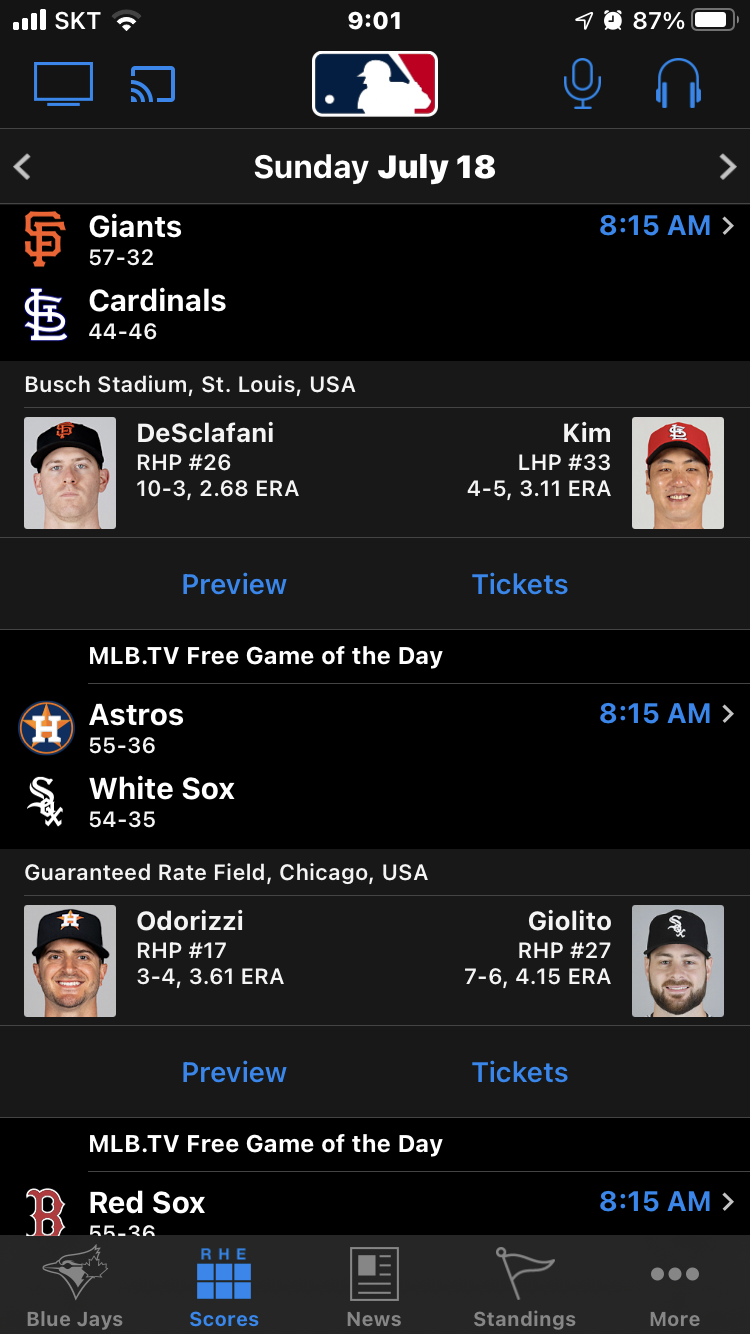The height and width of the screenshot is (1334, 750).
Task: Go to the previous day
Action: (x=23, y=166)
